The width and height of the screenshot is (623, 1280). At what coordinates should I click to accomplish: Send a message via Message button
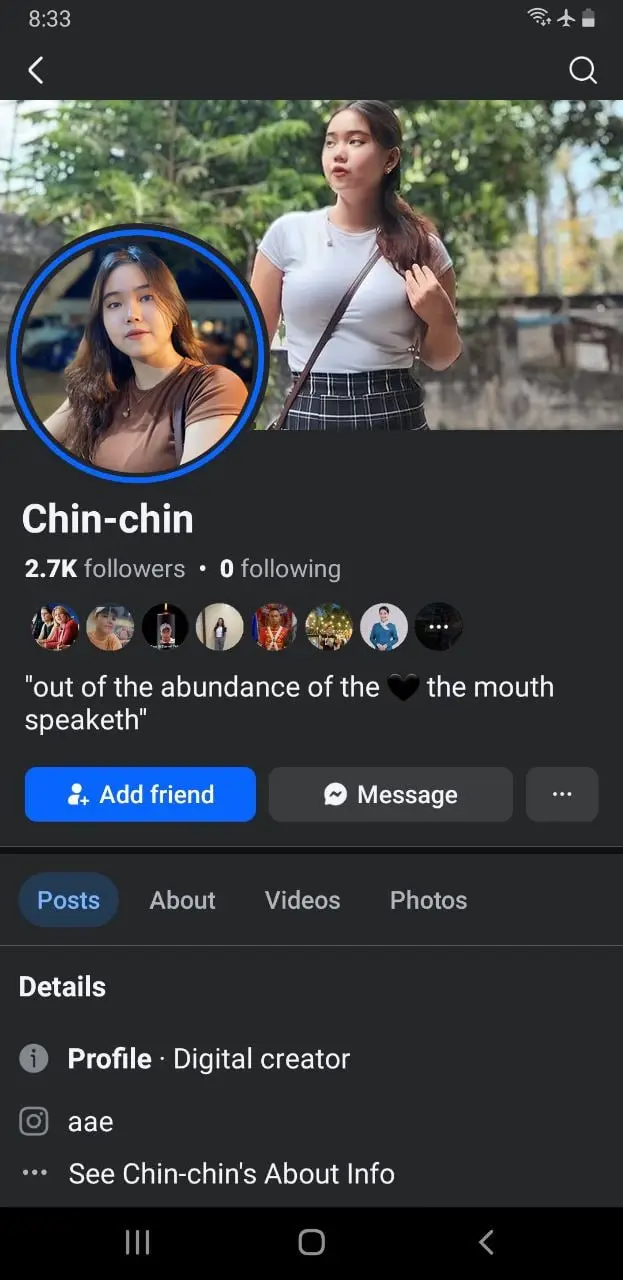tap(390, 794)
